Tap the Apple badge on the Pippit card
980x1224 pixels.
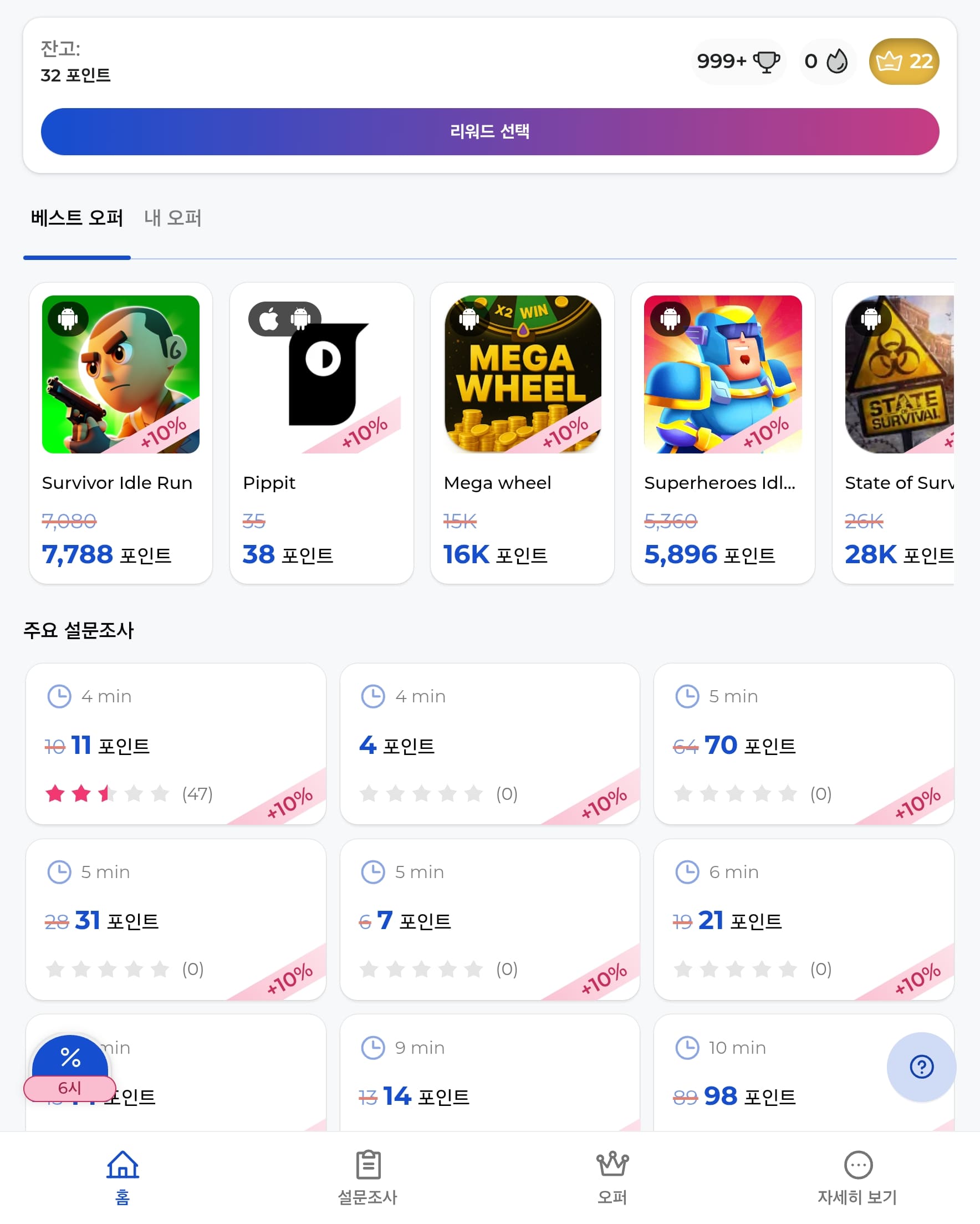coord(271,319)
